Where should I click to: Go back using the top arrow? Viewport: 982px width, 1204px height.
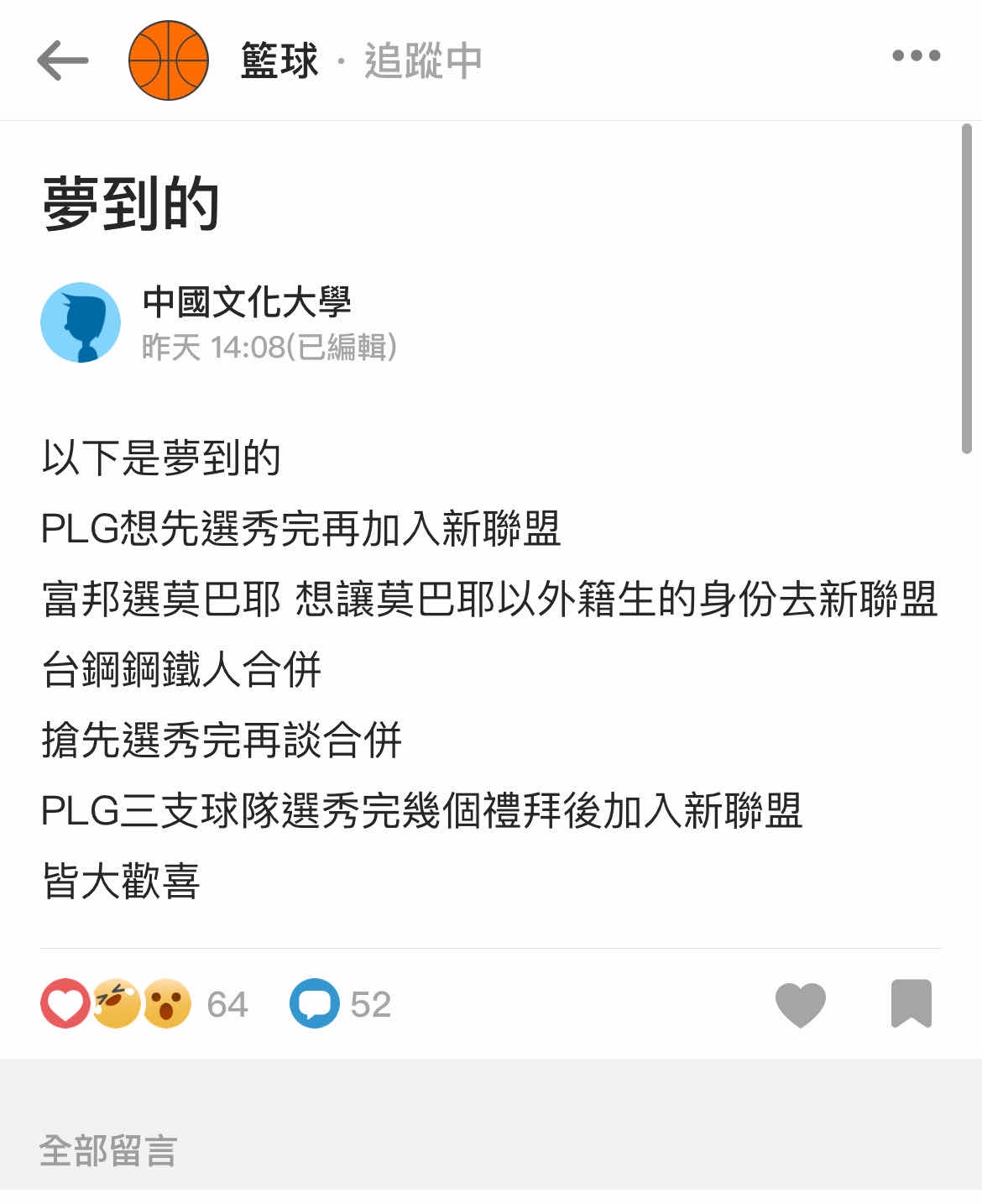click(63, 60)
